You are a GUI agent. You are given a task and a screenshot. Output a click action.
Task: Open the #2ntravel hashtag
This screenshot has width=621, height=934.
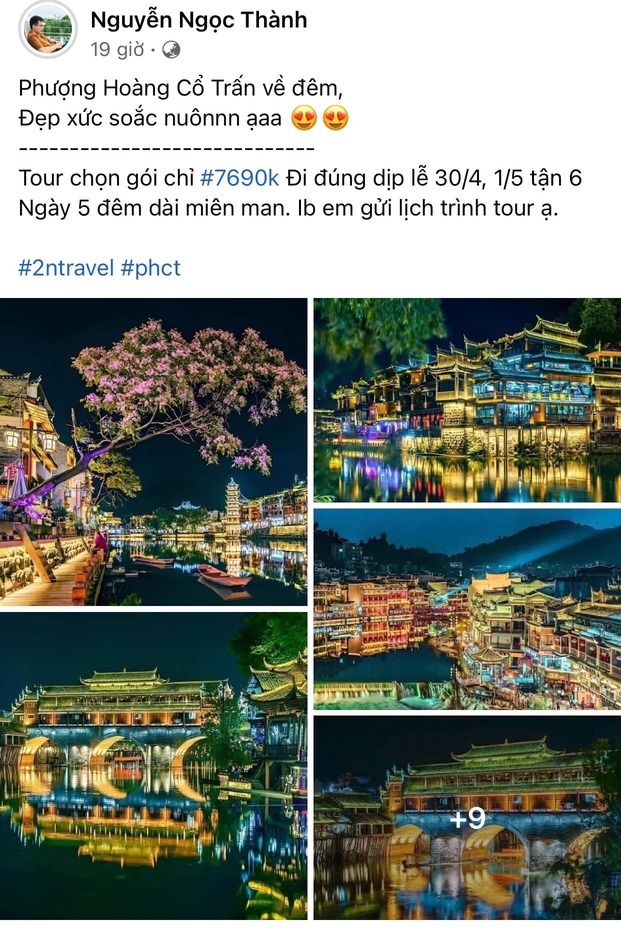64,268
